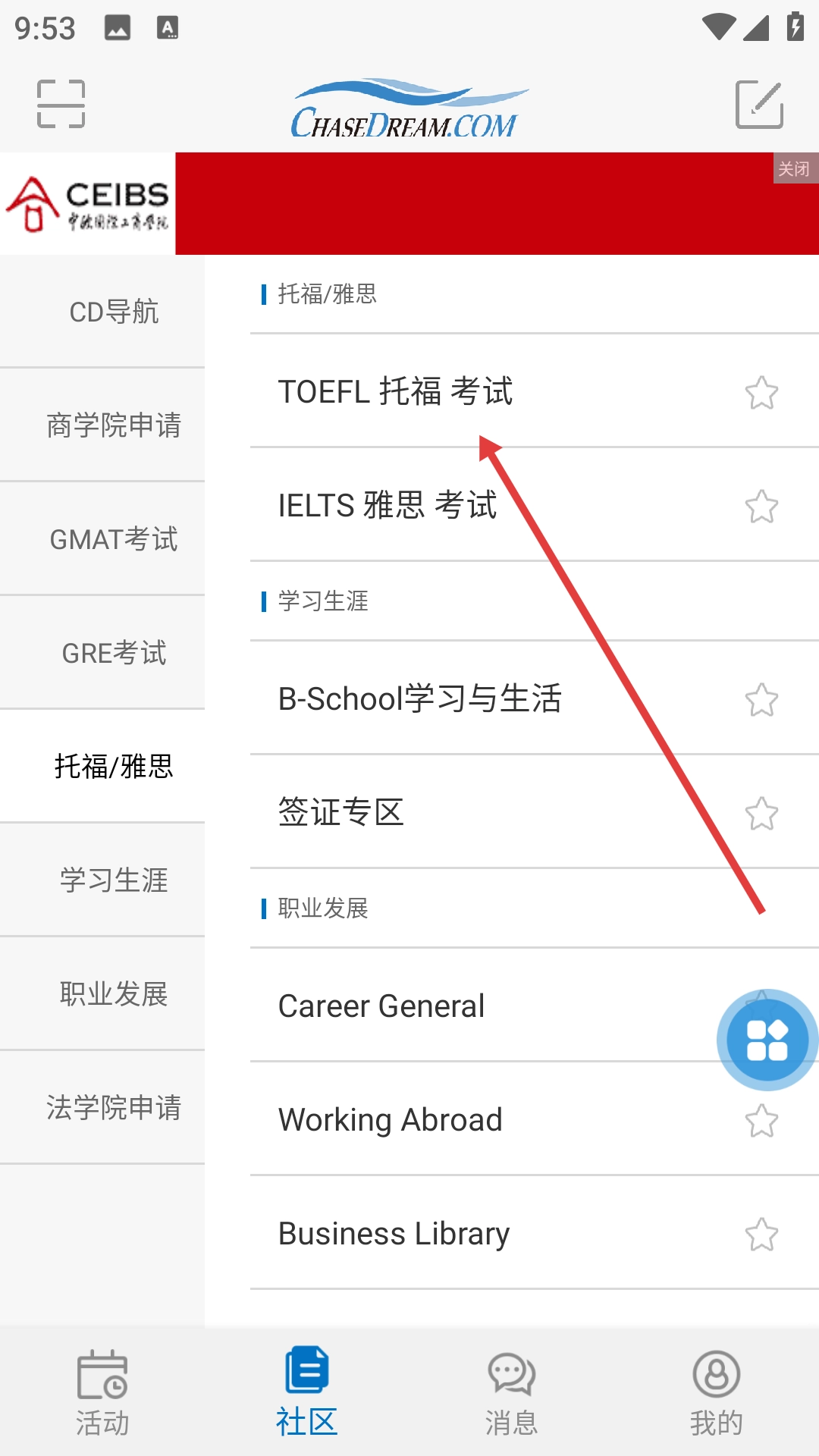Open the scan icon in the header
Image resolution: width=819 pixels, height=1456 pixels.
click(61, 104)
